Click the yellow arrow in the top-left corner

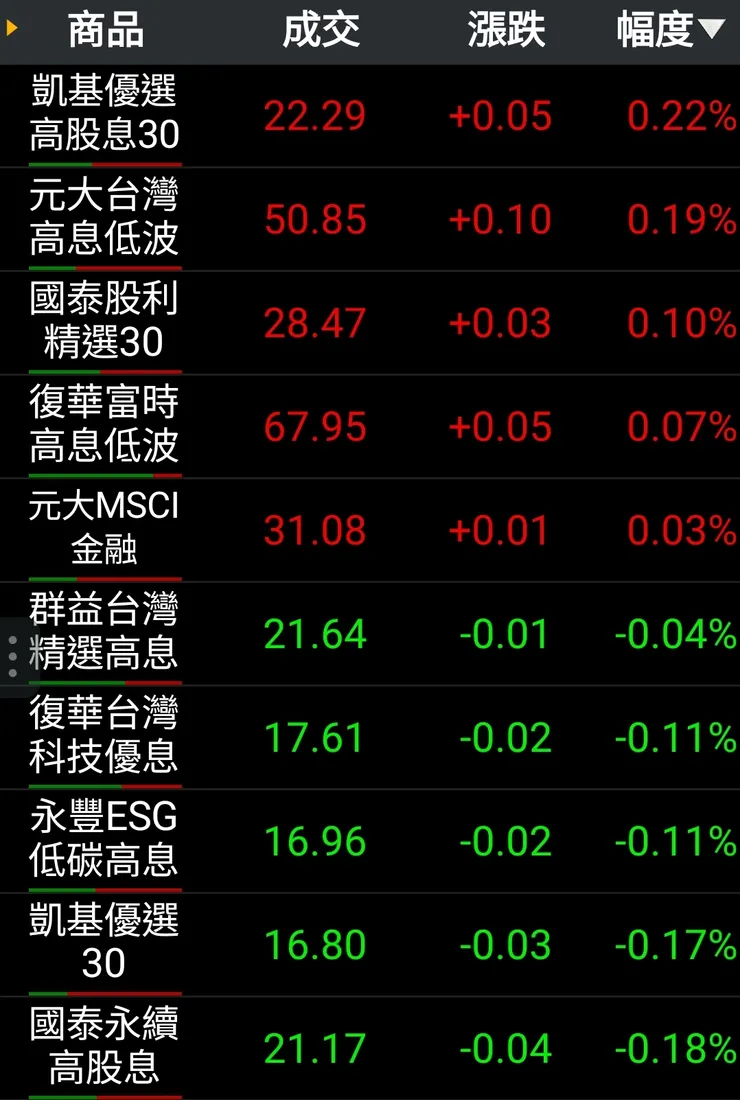[10, 30]
